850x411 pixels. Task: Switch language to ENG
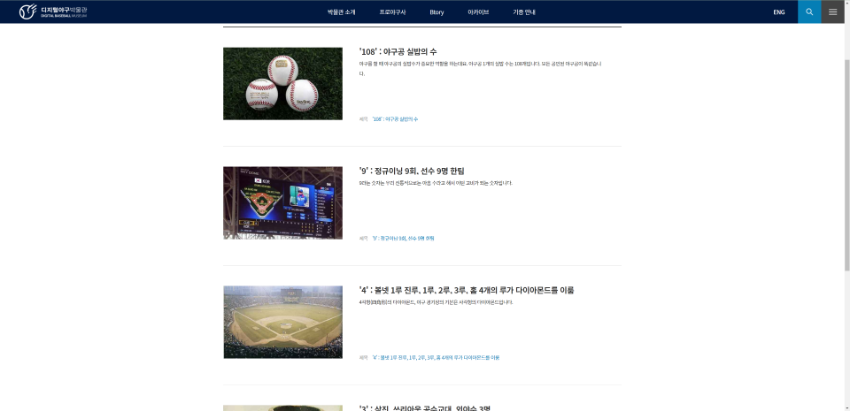[x=779, y=12]
